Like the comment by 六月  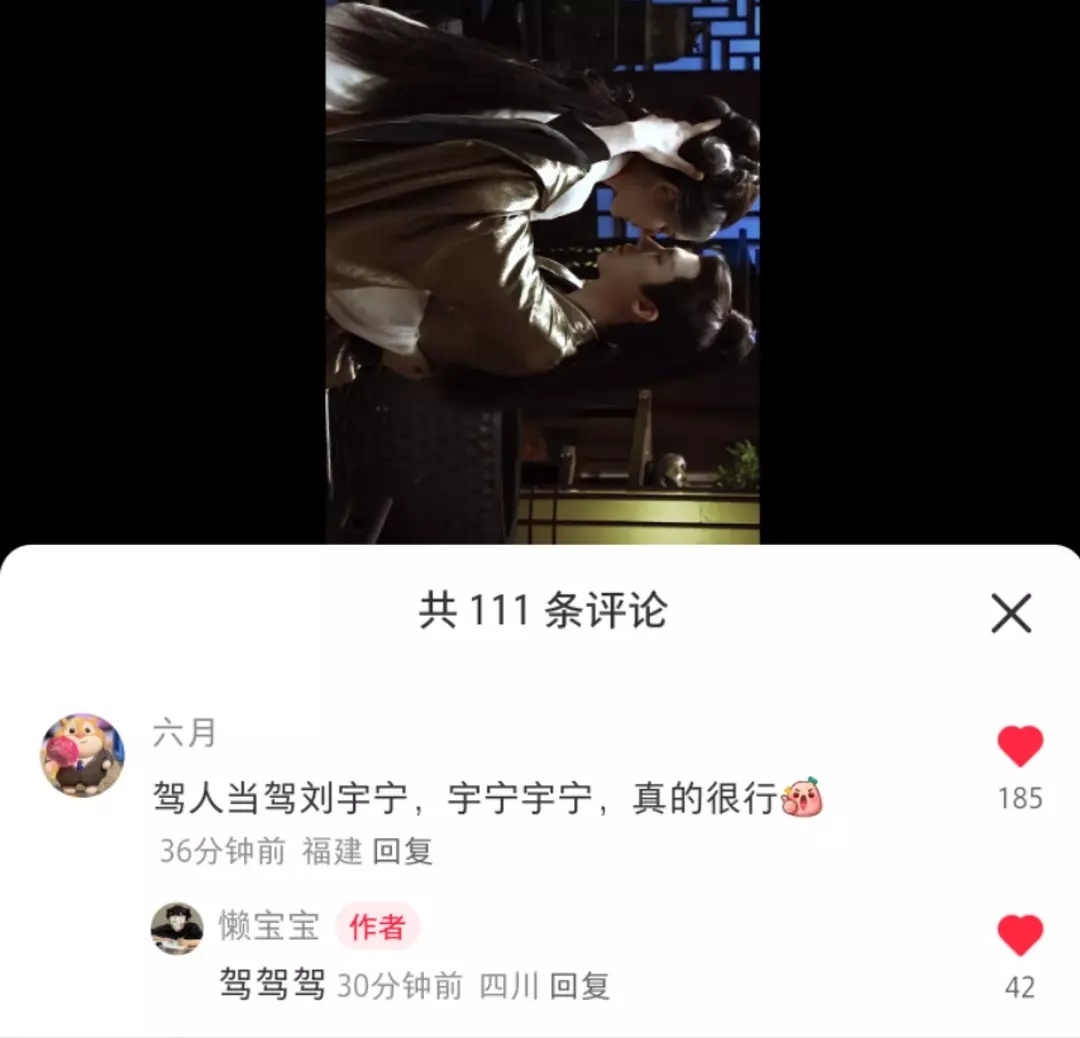click(1019, 747)
